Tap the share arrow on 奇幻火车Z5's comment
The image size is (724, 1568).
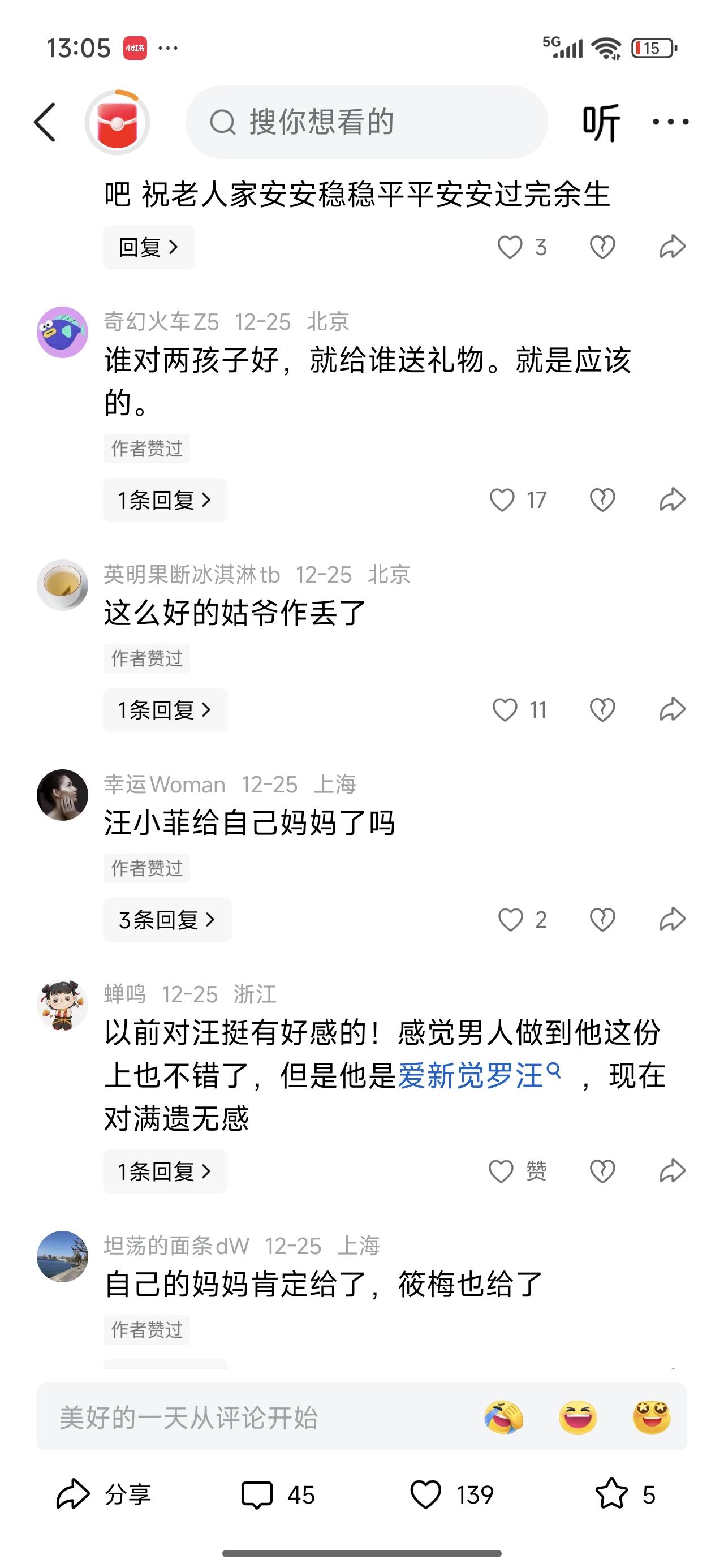click(671, 499)
